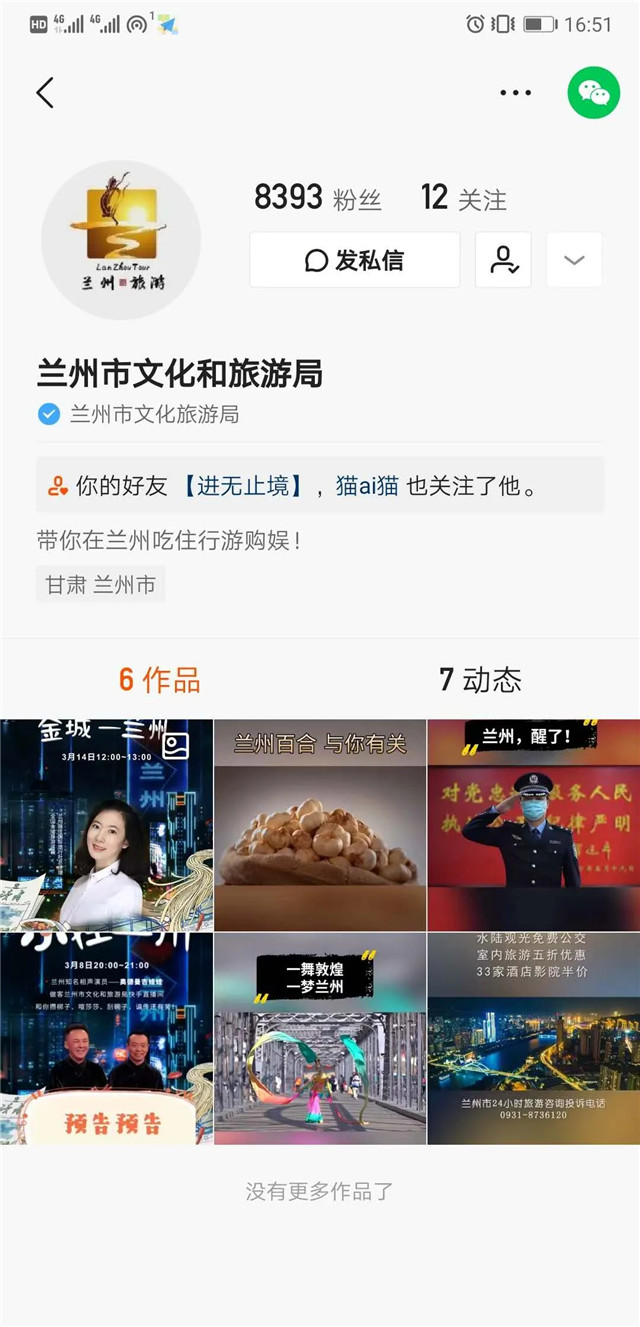Switch to the 6 作品 tab
Screen dimensions: 640x1327
pyautogui.click(x=160, y=681)
